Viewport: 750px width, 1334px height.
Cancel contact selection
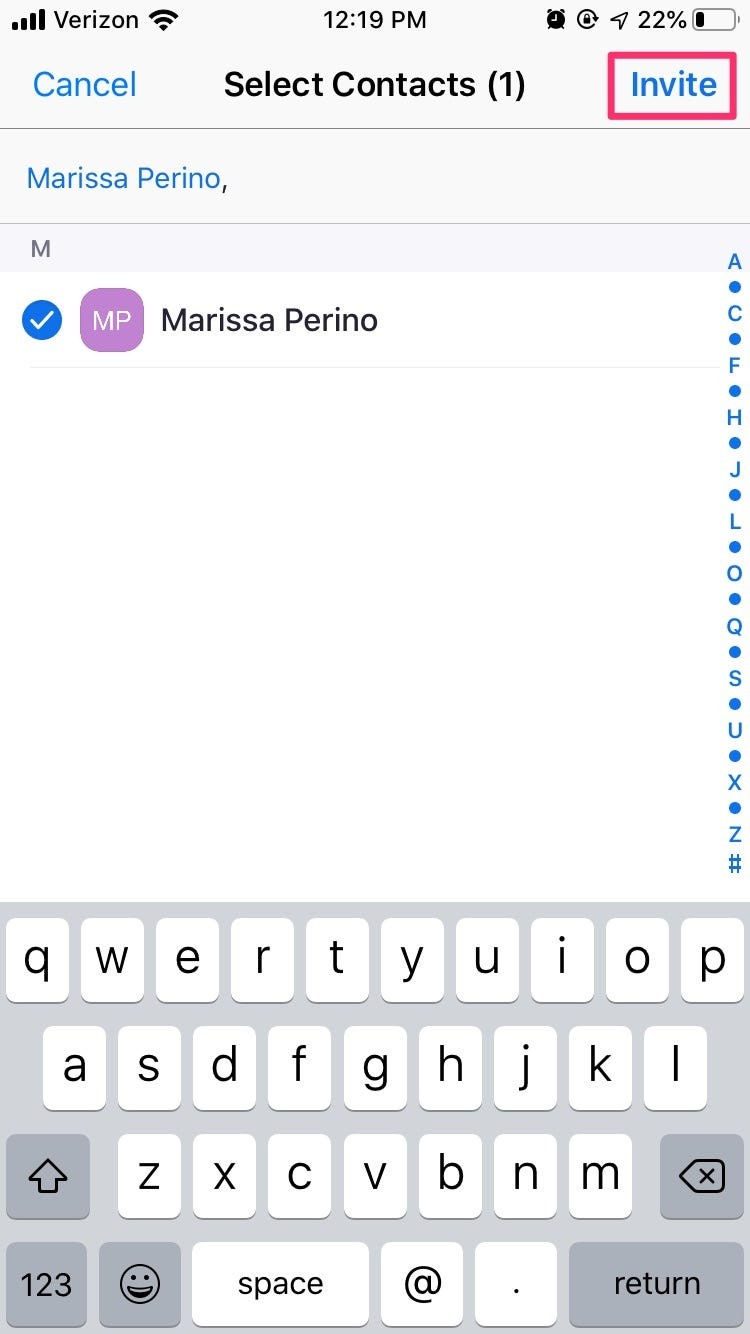point(84,85)
